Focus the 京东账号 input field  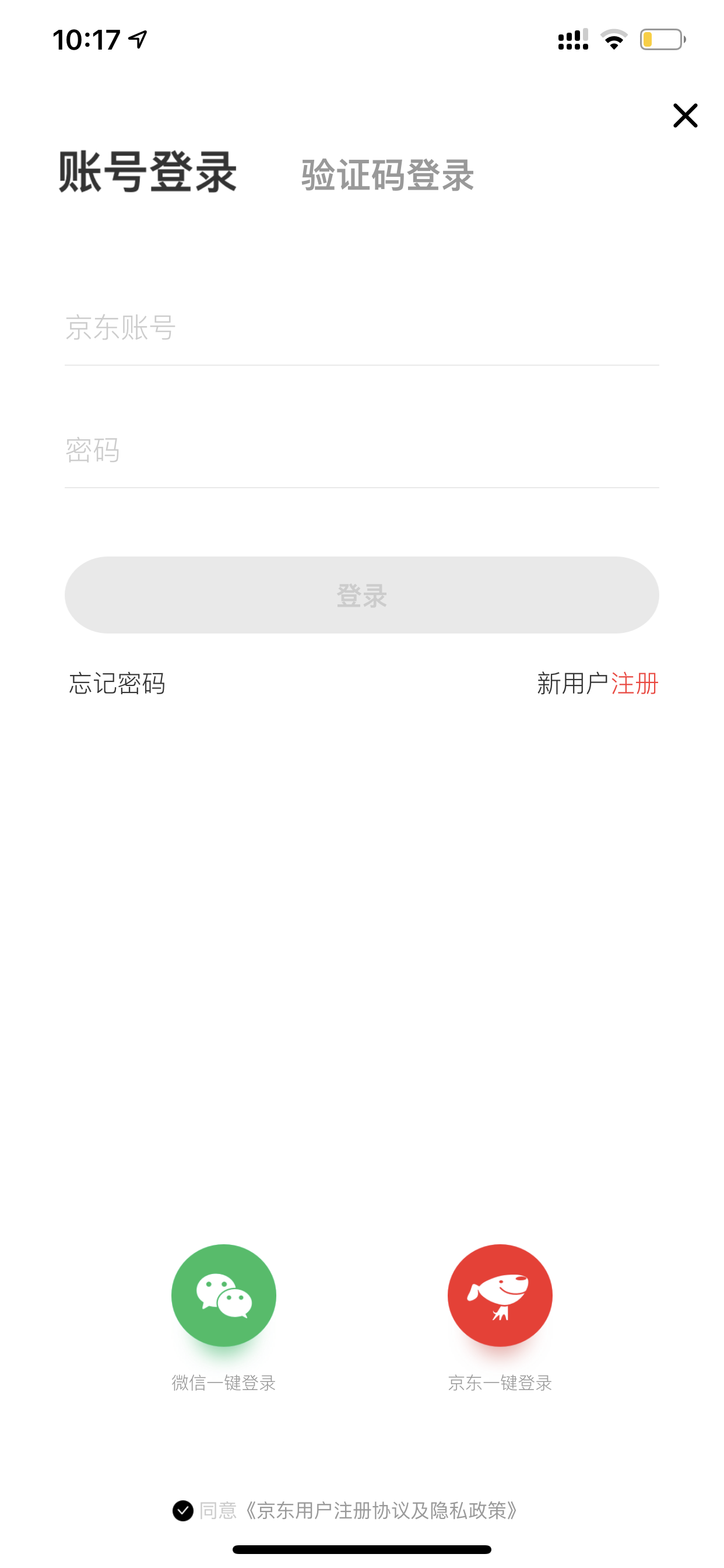362,328
